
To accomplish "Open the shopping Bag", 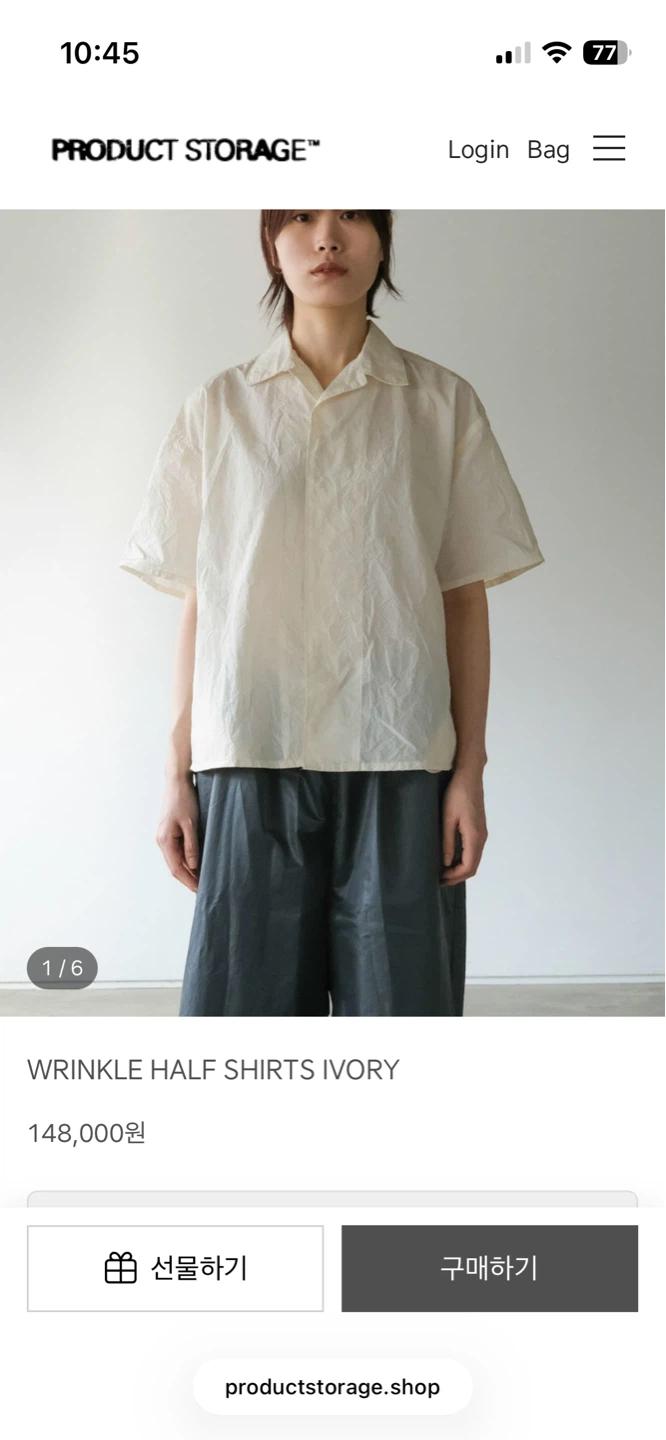I will [x=548, y=150].
